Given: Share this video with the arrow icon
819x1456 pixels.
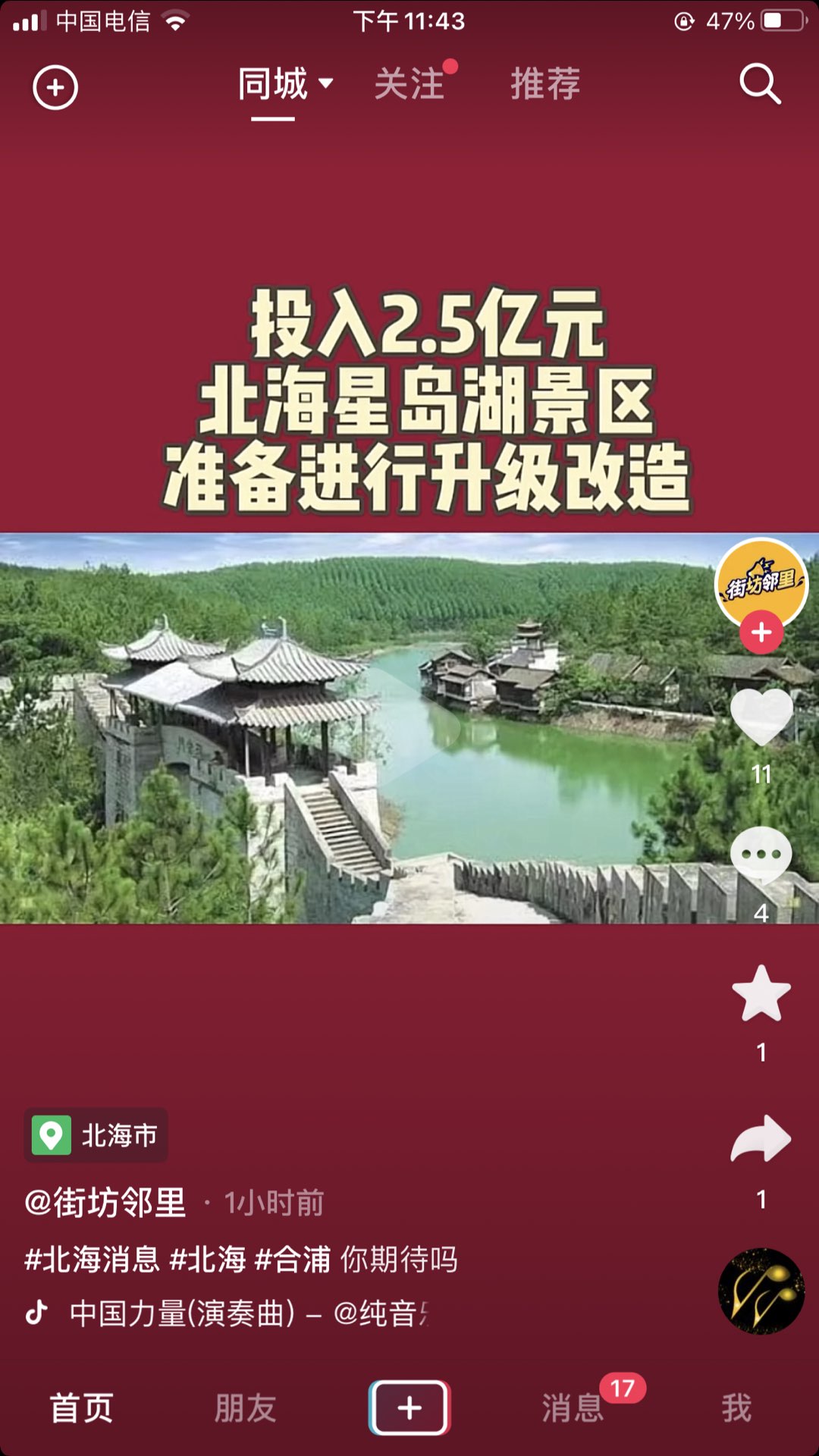Looking at the screenshot, I should point(761,1138).
